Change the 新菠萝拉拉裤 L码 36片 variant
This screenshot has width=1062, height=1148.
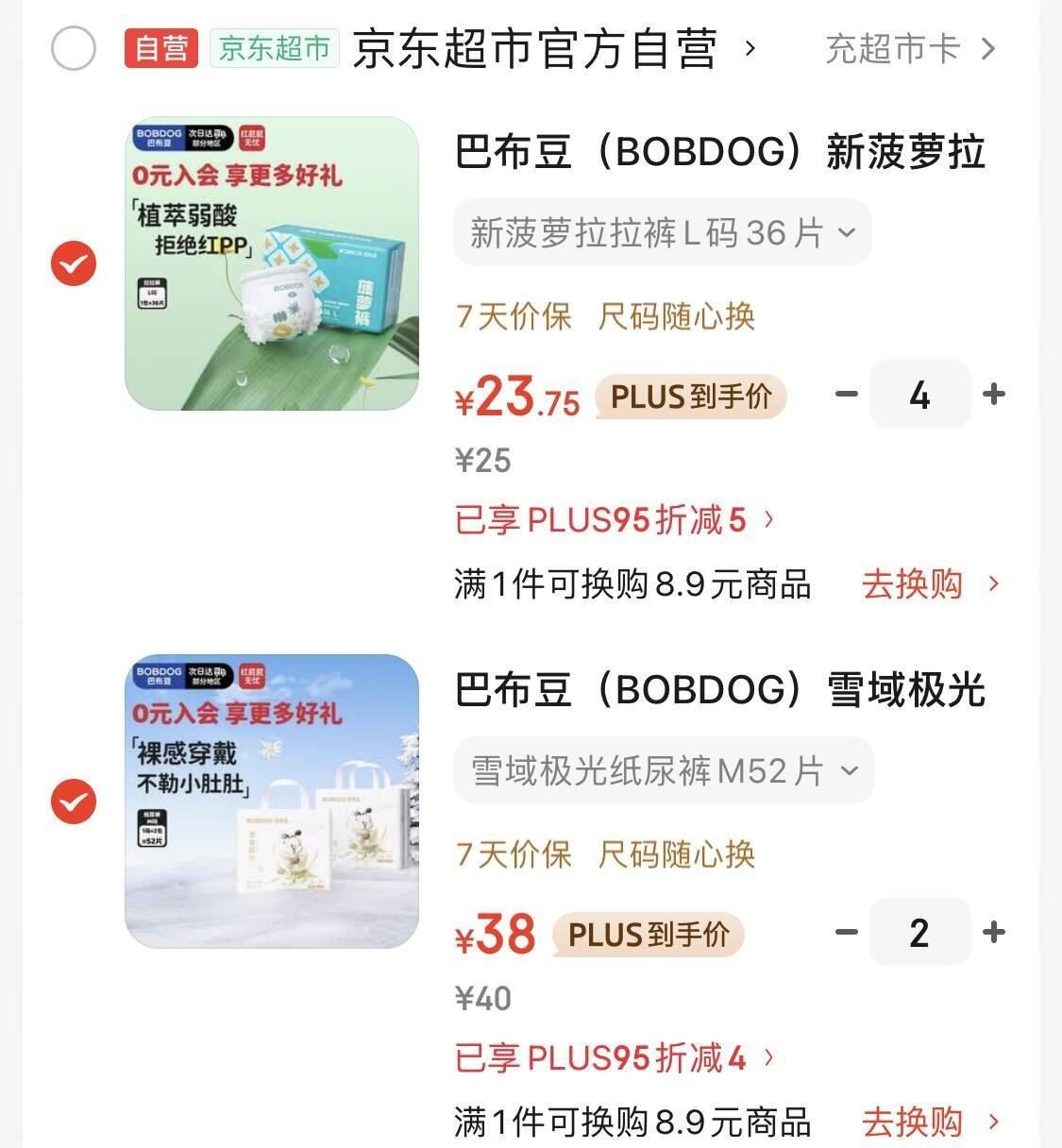coord(662,232)
